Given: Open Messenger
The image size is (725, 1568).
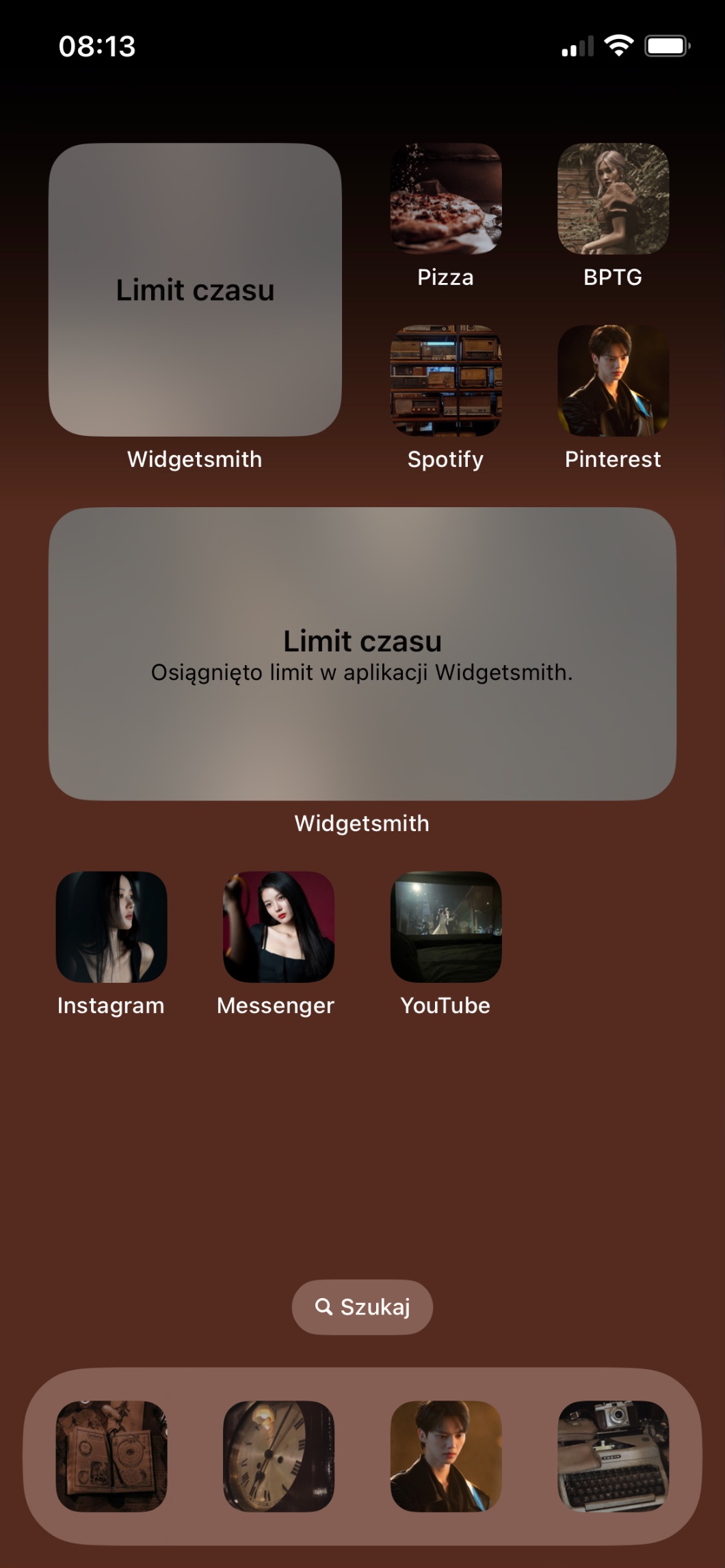Looking at the screenshot, I should point(278,927).
